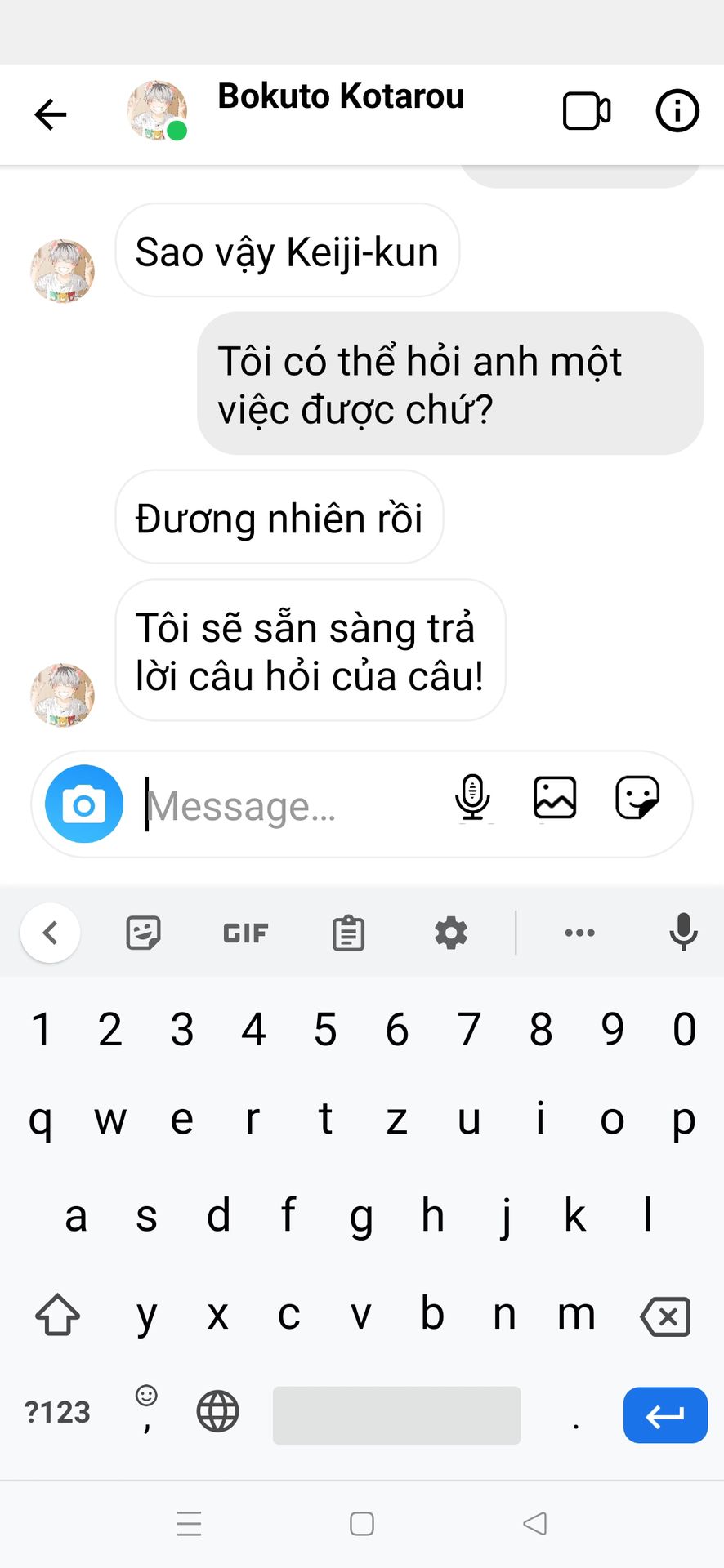Open Bokuto Kotarou's profile from header

point(340,97)
